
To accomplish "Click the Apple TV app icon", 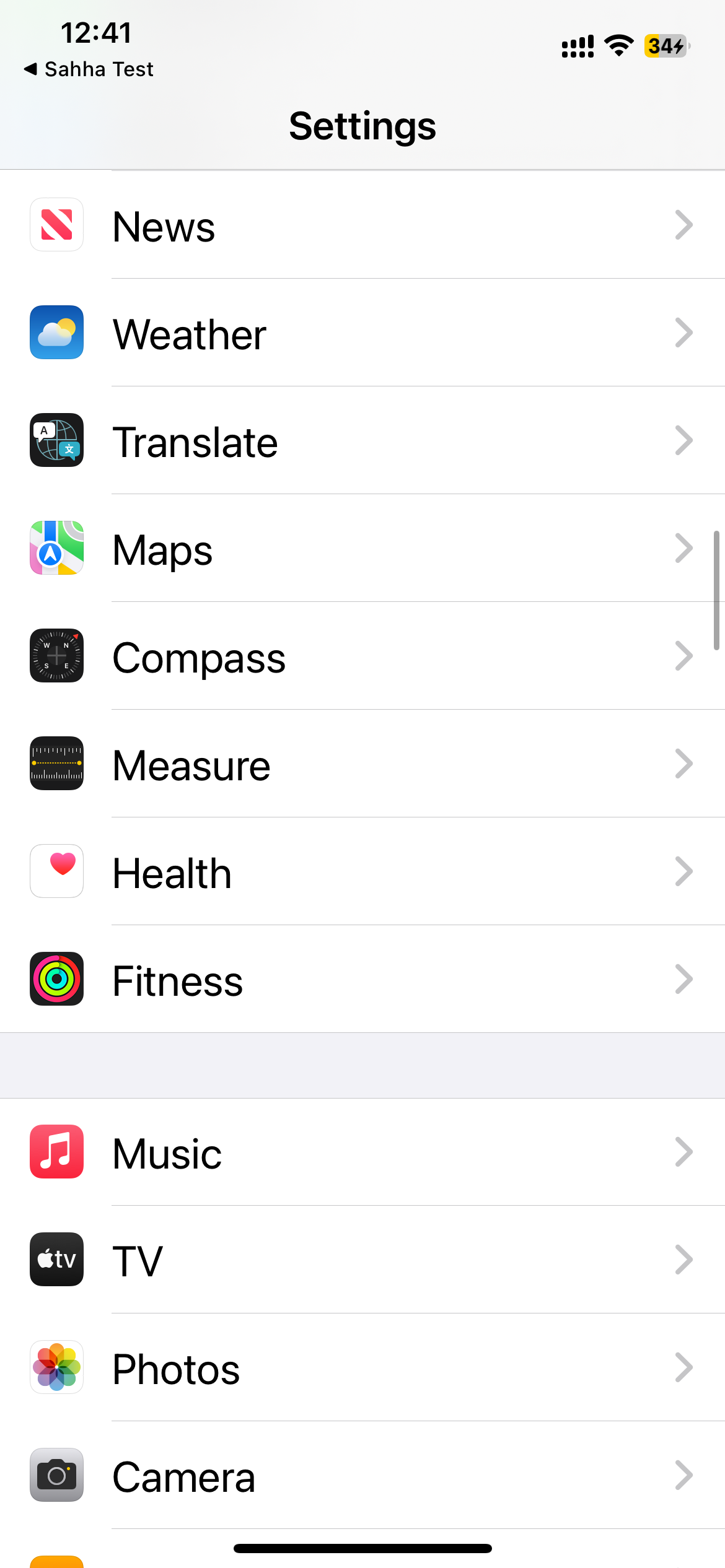I will 56,1259.
